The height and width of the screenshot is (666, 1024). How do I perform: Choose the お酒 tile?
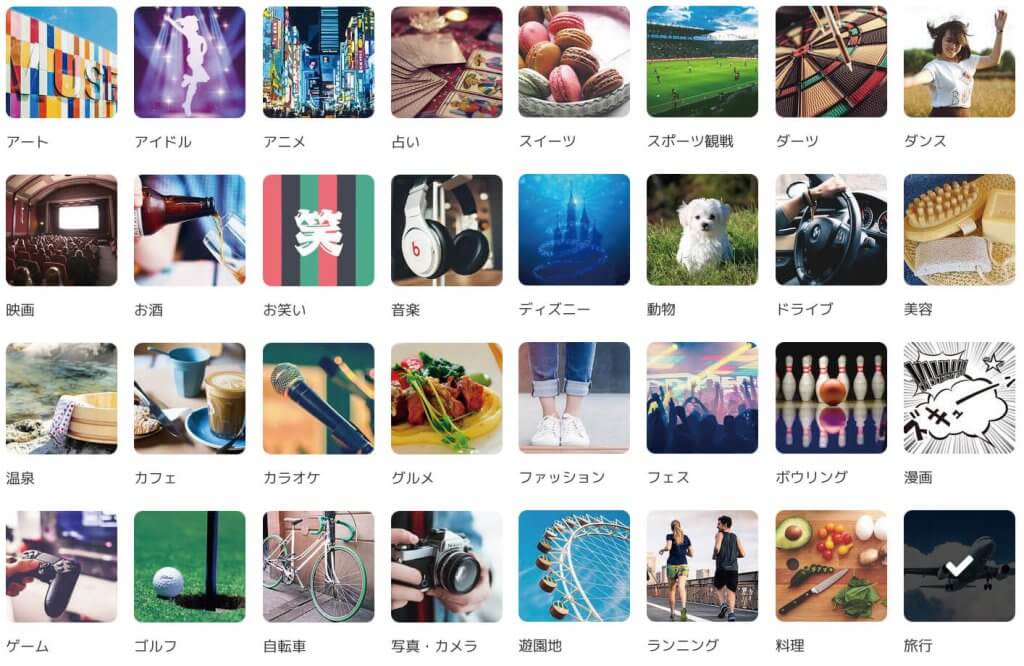(x=189, y=230)
